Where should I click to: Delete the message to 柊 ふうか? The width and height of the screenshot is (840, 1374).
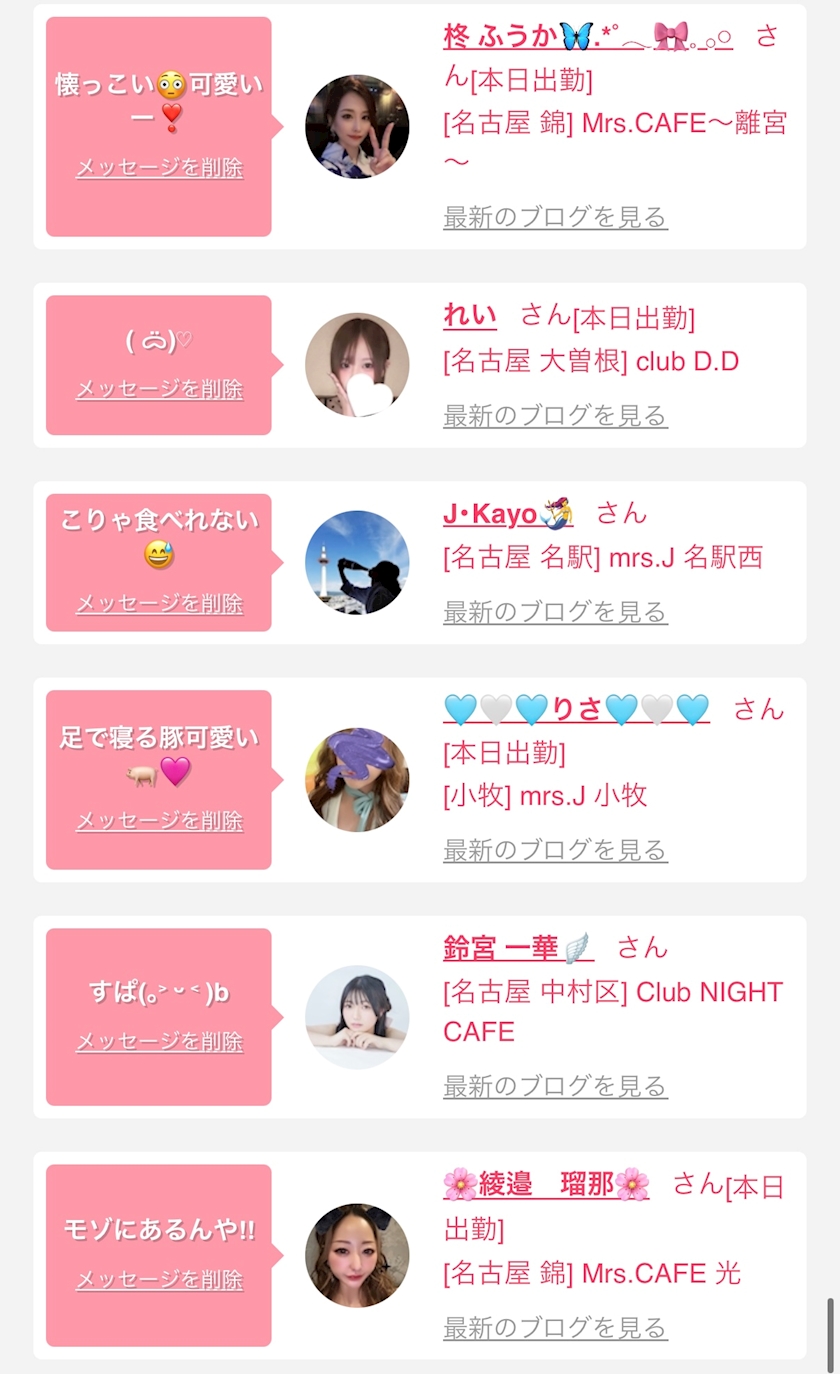coord(159,167)
